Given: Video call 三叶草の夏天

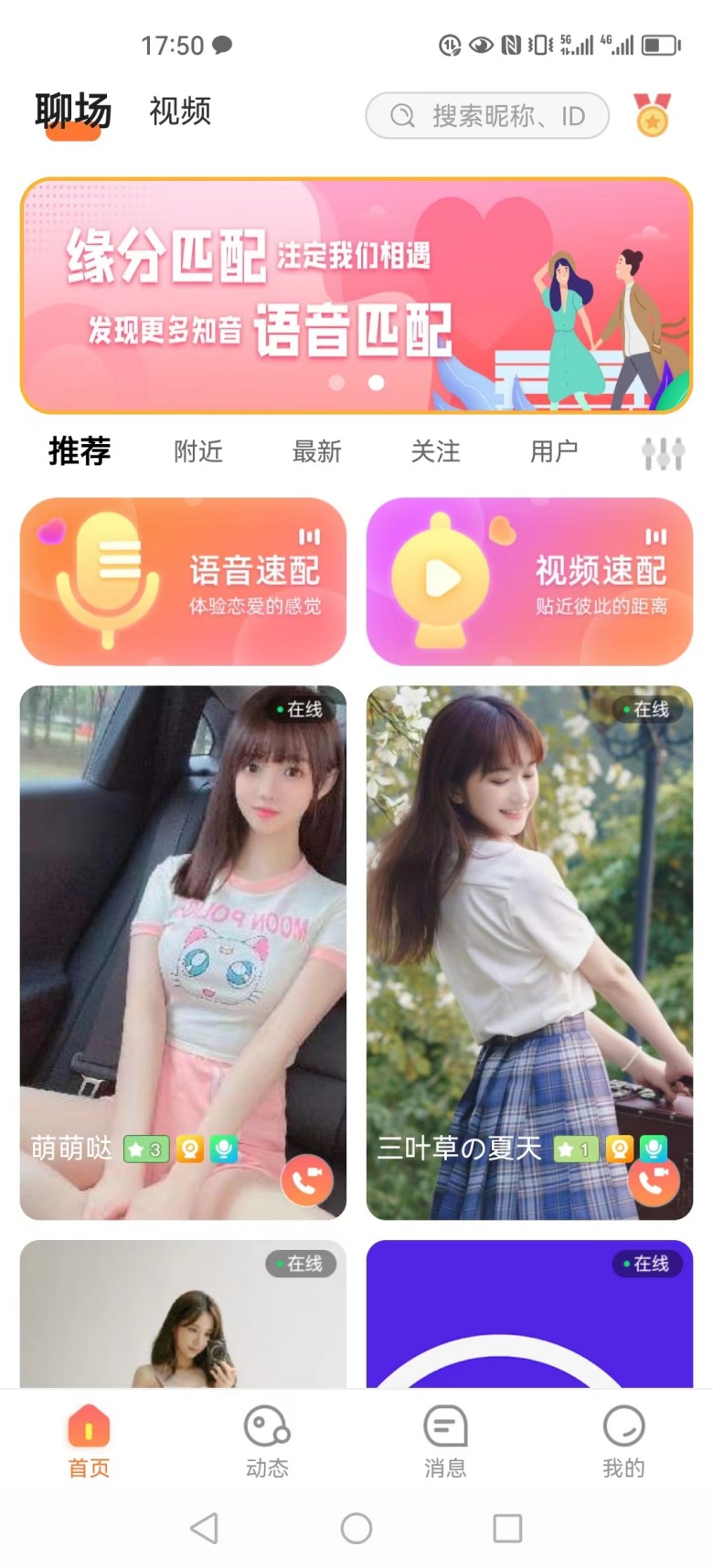Looking at the screenshot, I should (654, 1181).
